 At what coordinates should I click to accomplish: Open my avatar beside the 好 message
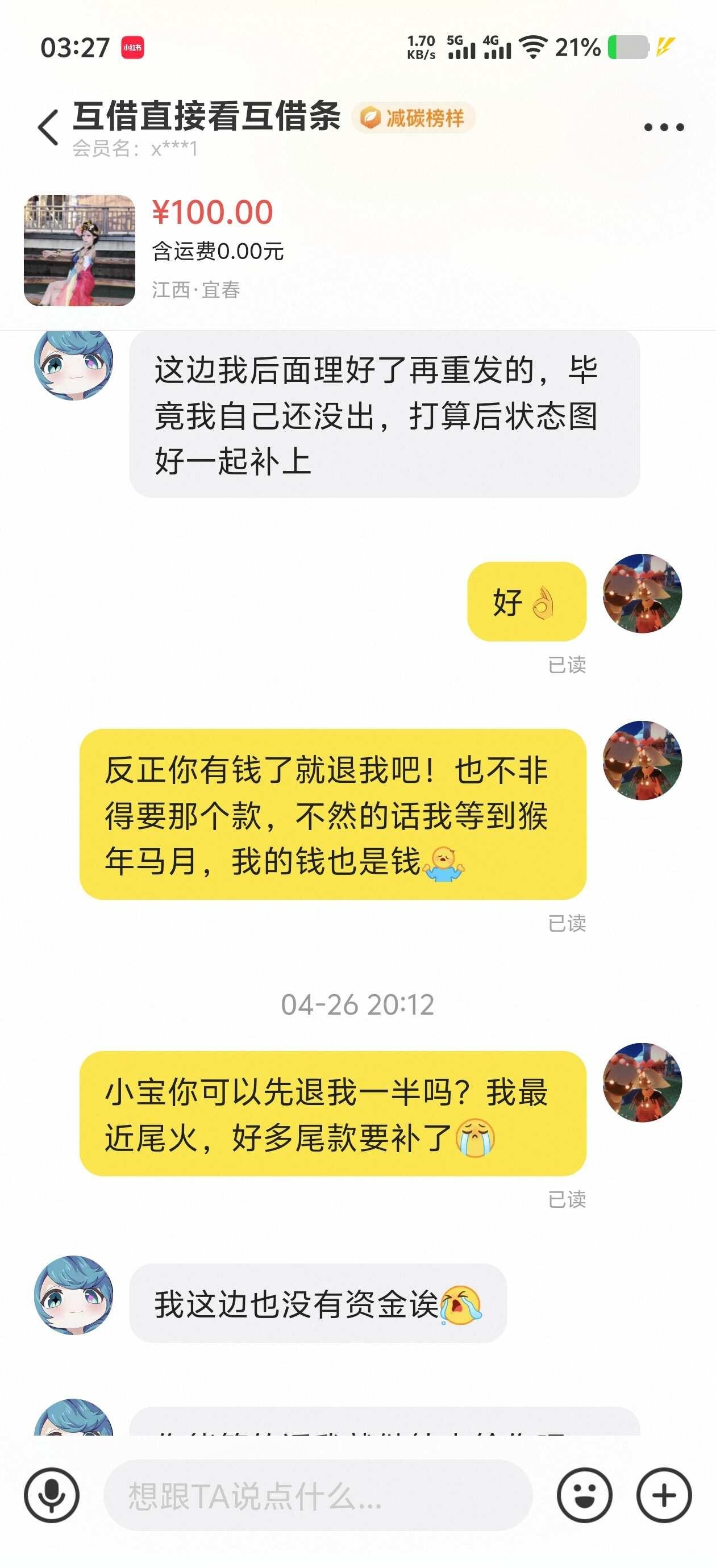click(642, 594)
